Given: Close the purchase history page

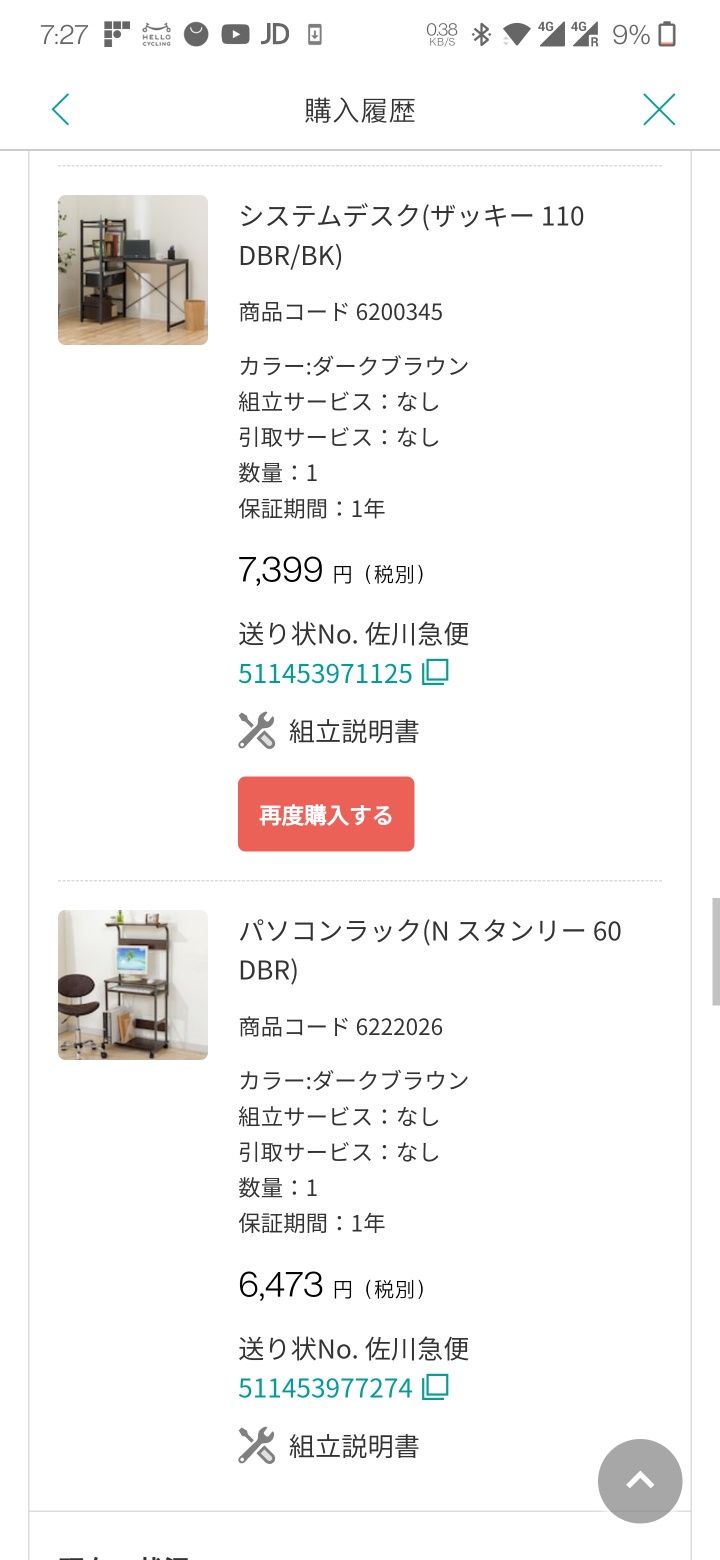Looking at the screenshot, I should click(x=659, y=109).
